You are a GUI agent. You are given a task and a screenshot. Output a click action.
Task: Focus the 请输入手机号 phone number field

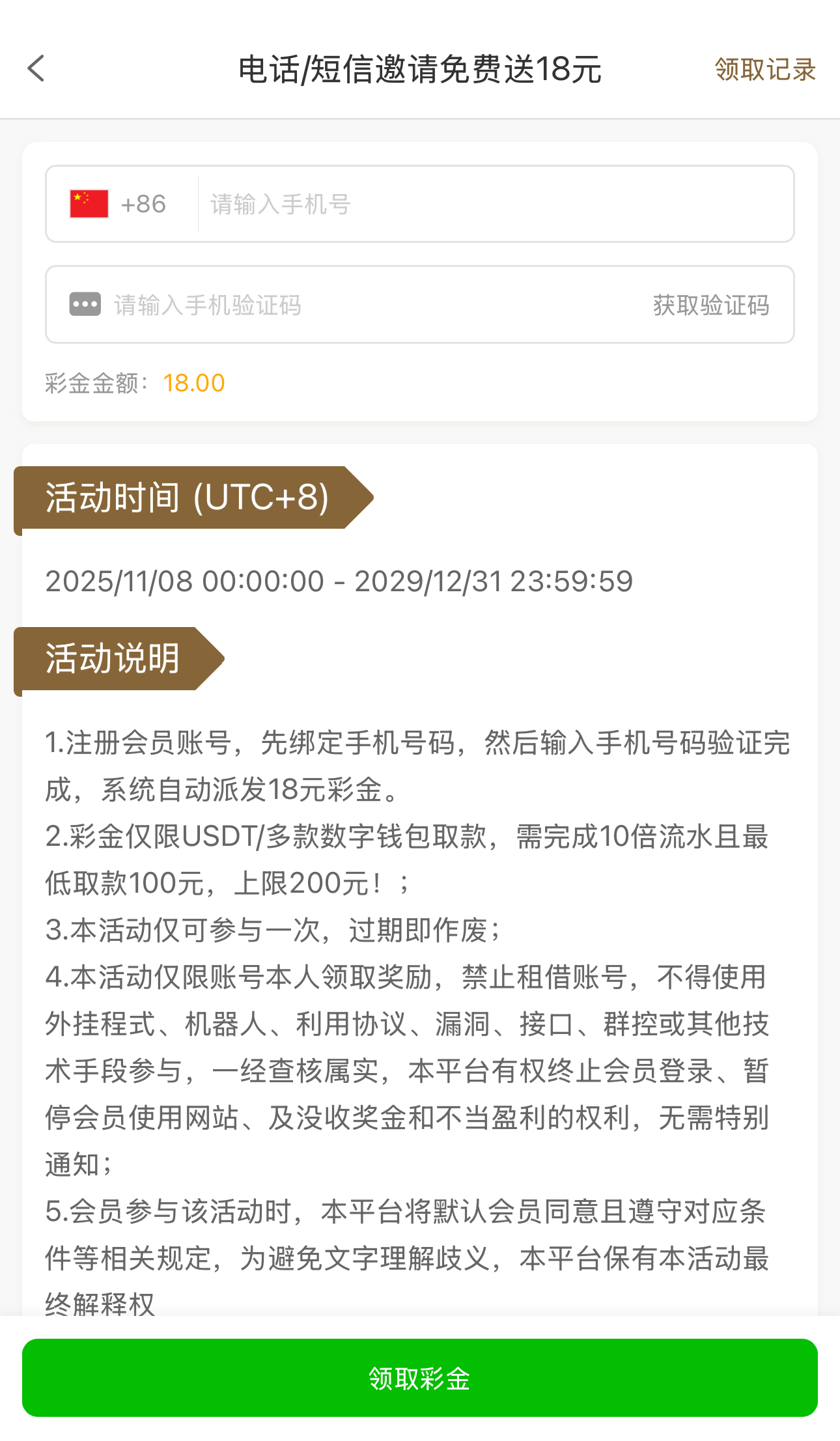tap(495, 204)
